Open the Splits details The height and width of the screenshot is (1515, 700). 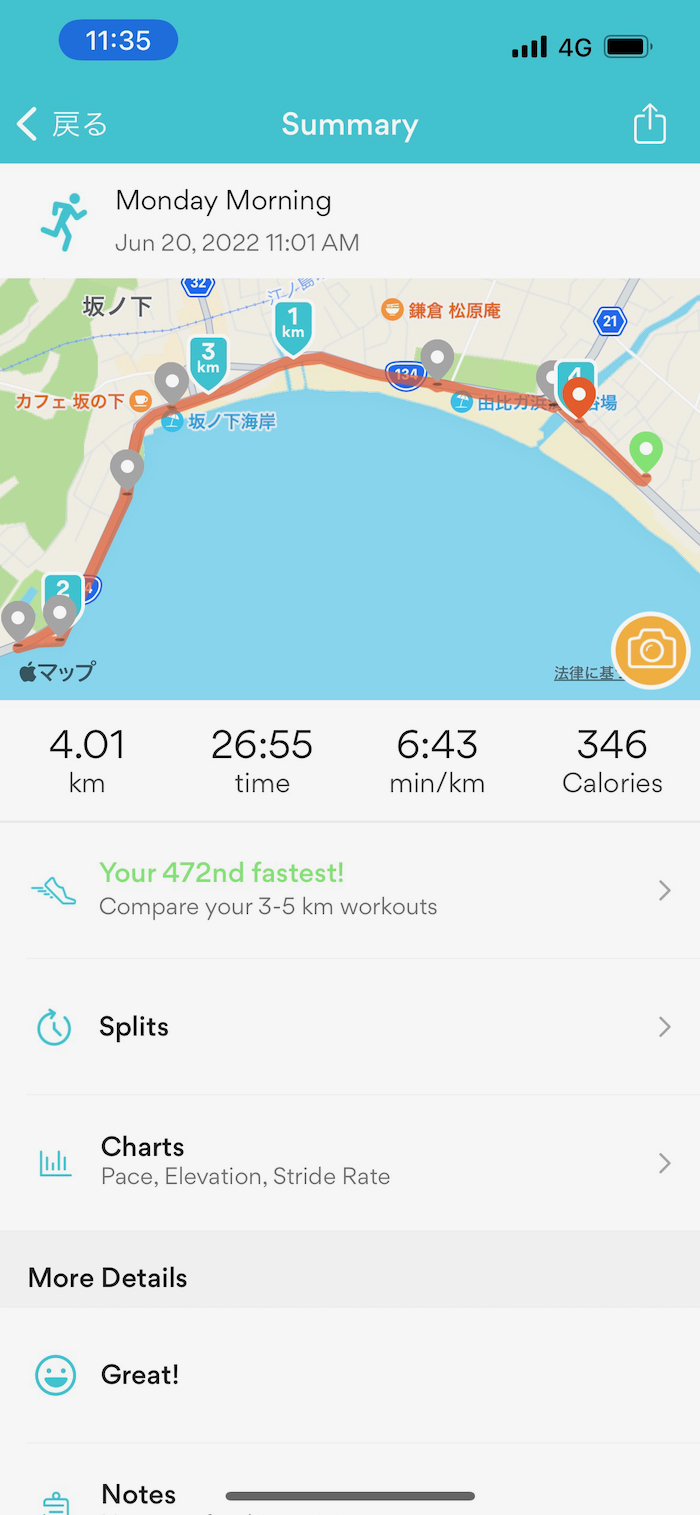[x=350, y=1026]
